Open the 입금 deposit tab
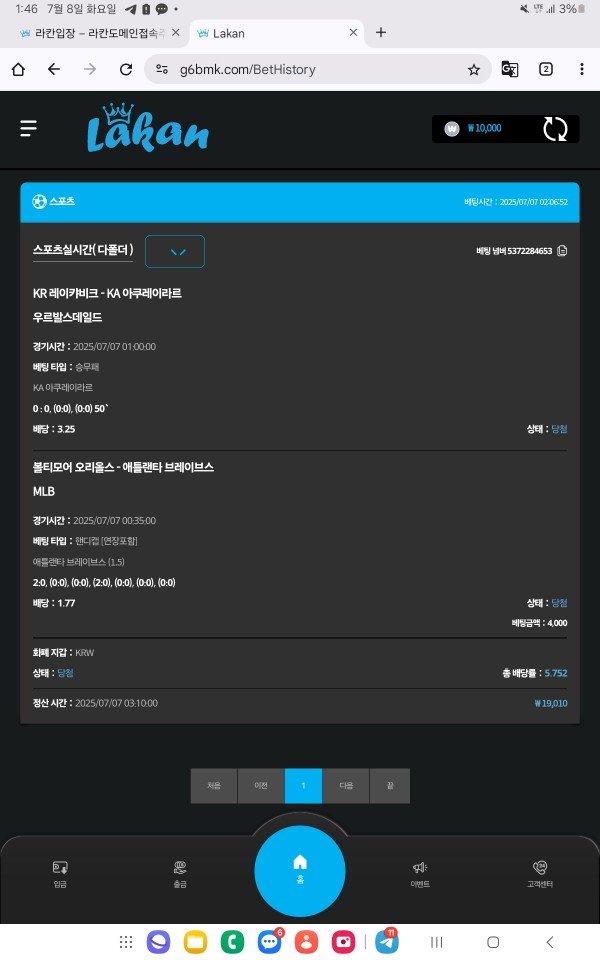 60,874
